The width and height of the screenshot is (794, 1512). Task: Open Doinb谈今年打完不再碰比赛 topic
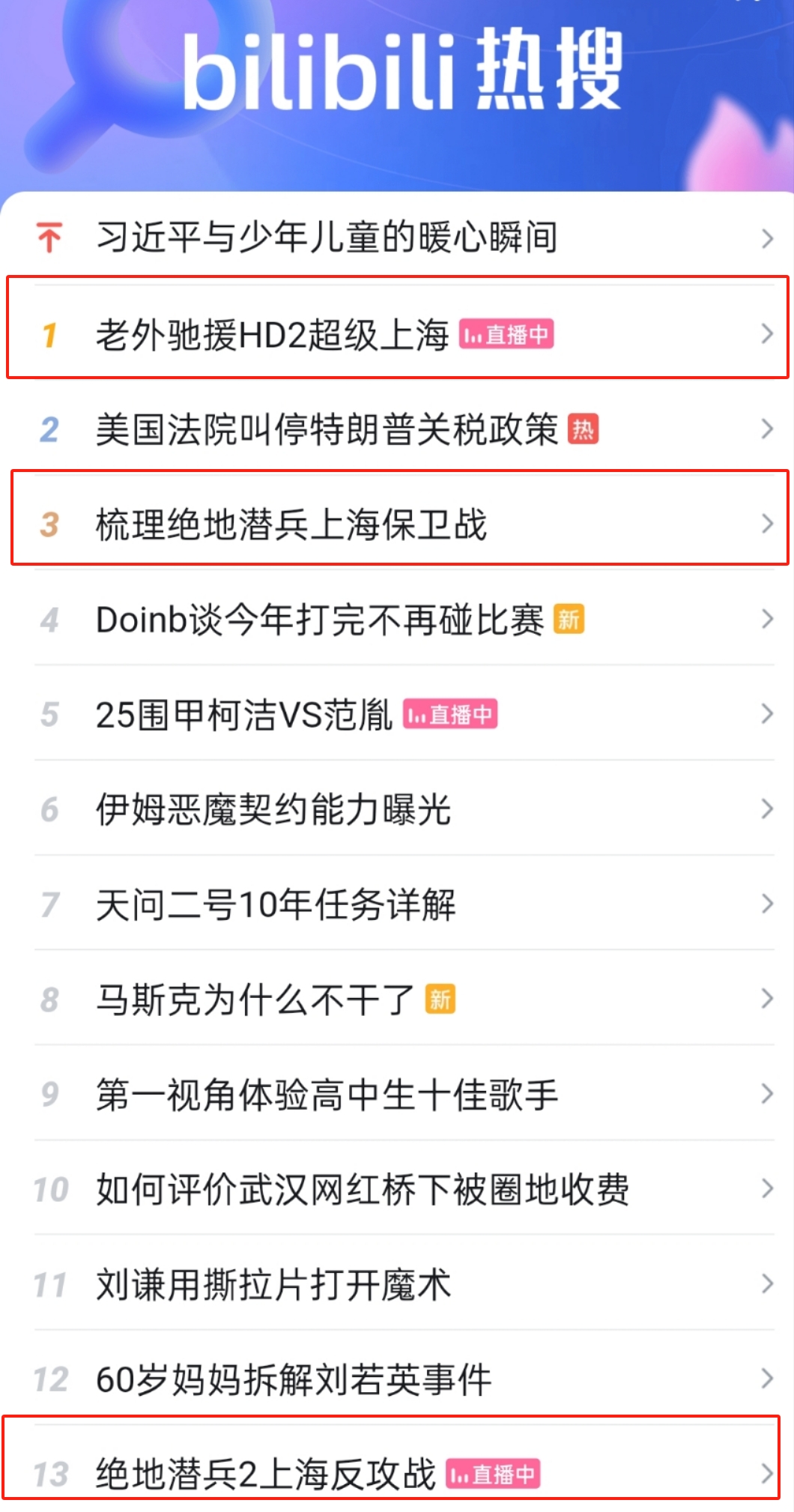pyautogui.click(x=397, y=619)
